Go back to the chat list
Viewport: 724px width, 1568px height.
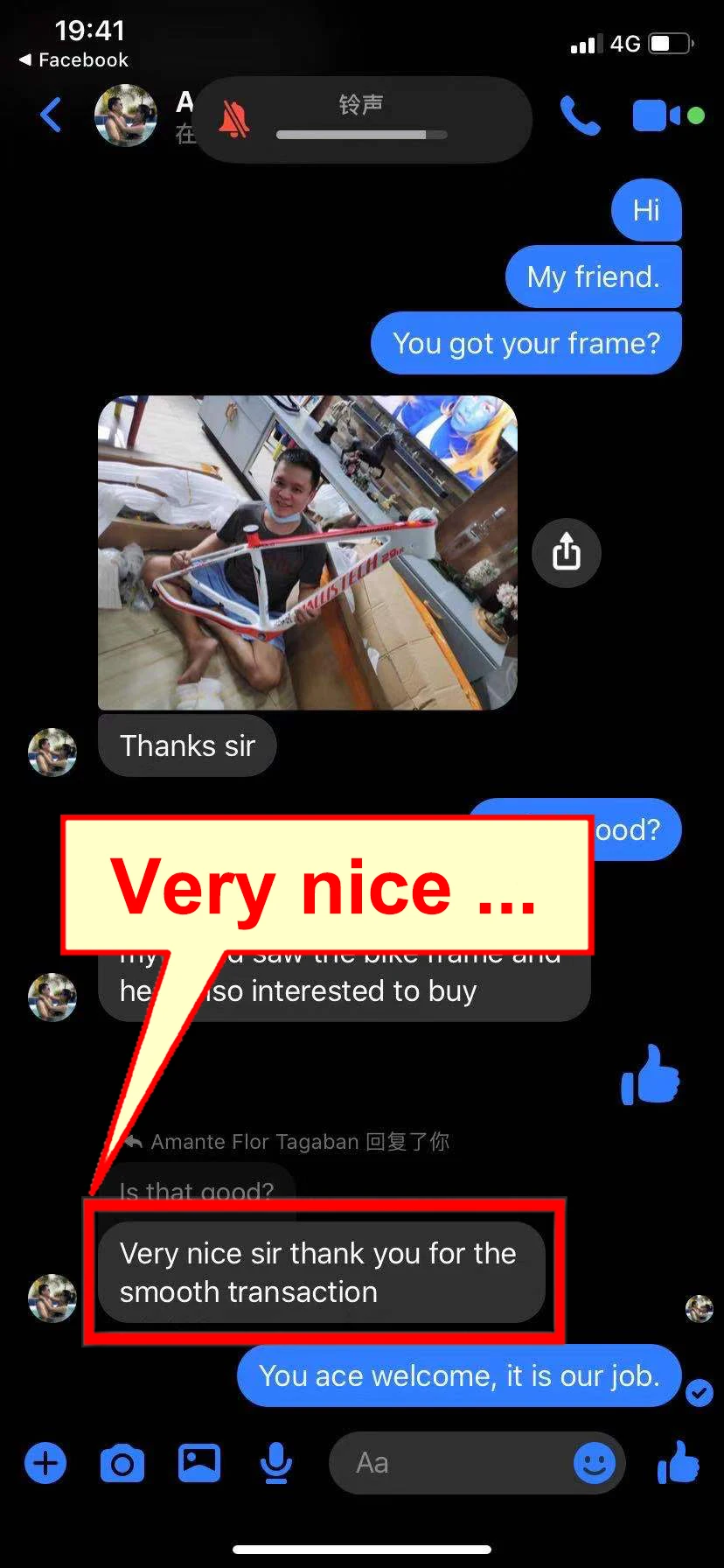click(x=52, y=115)
